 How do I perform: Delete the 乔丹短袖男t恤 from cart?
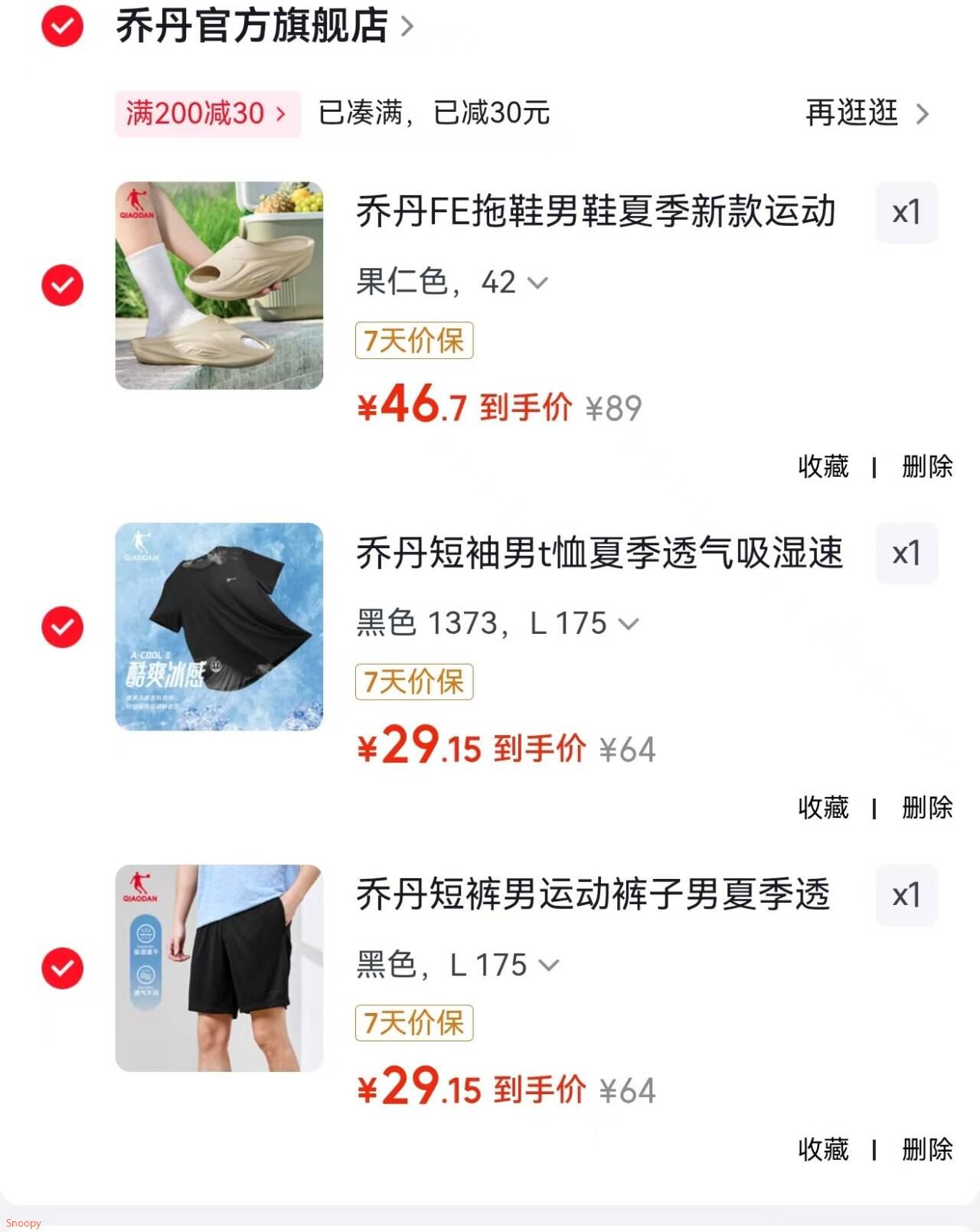[927, 808]
